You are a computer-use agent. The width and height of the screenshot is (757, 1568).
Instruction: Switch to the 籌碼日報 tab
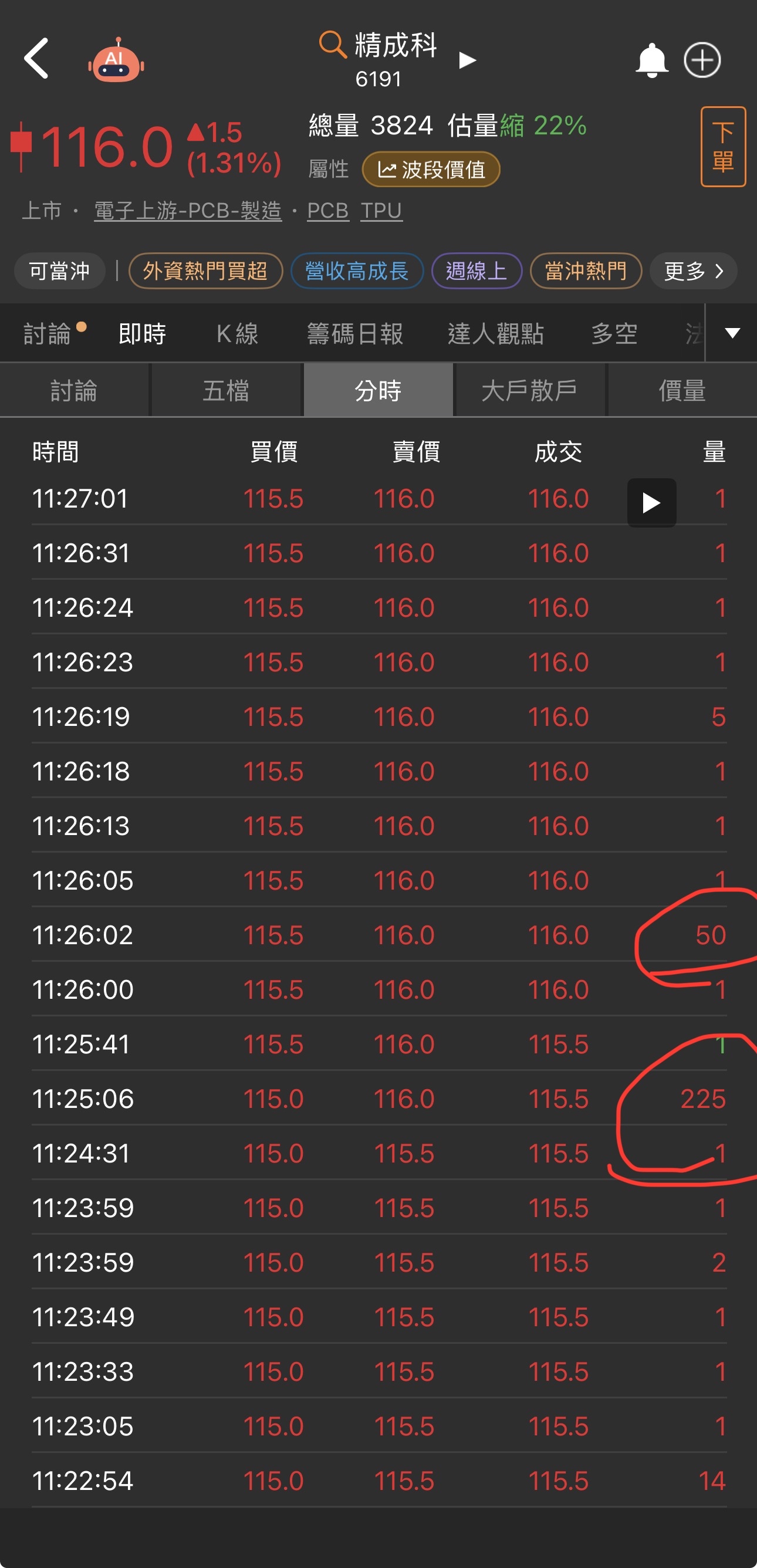(355, 333)
